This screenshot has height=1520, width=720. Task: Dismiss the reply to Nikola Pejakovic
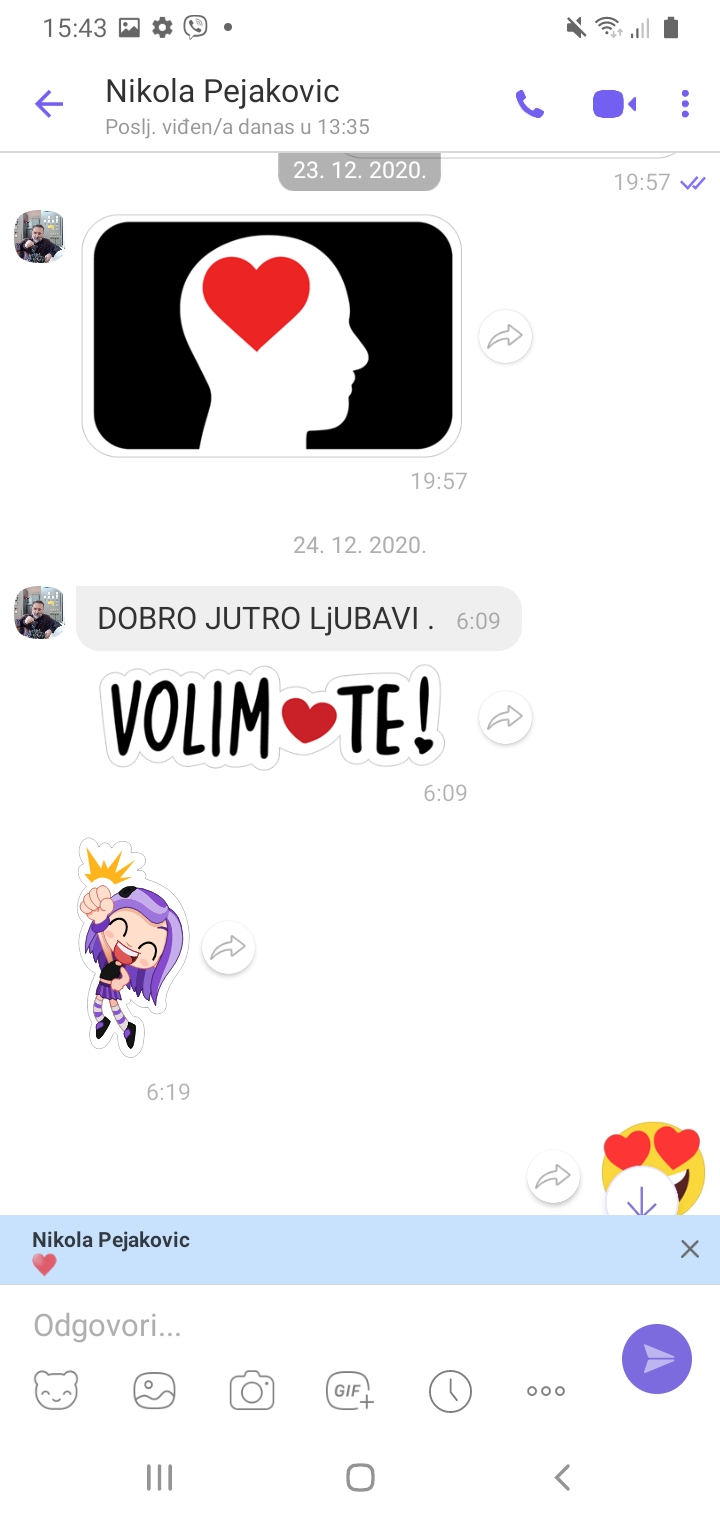[689, 1248]
